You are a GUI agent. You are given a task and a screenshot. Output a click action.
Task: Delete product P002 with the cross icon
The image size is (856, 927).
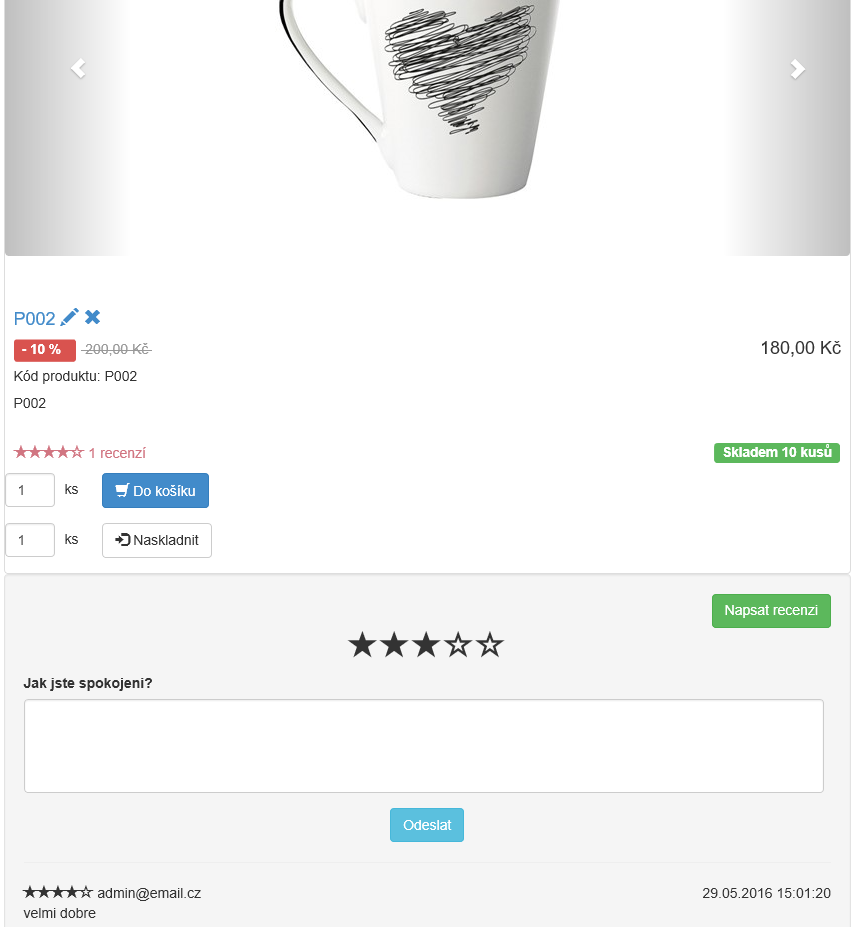(93, 317)
